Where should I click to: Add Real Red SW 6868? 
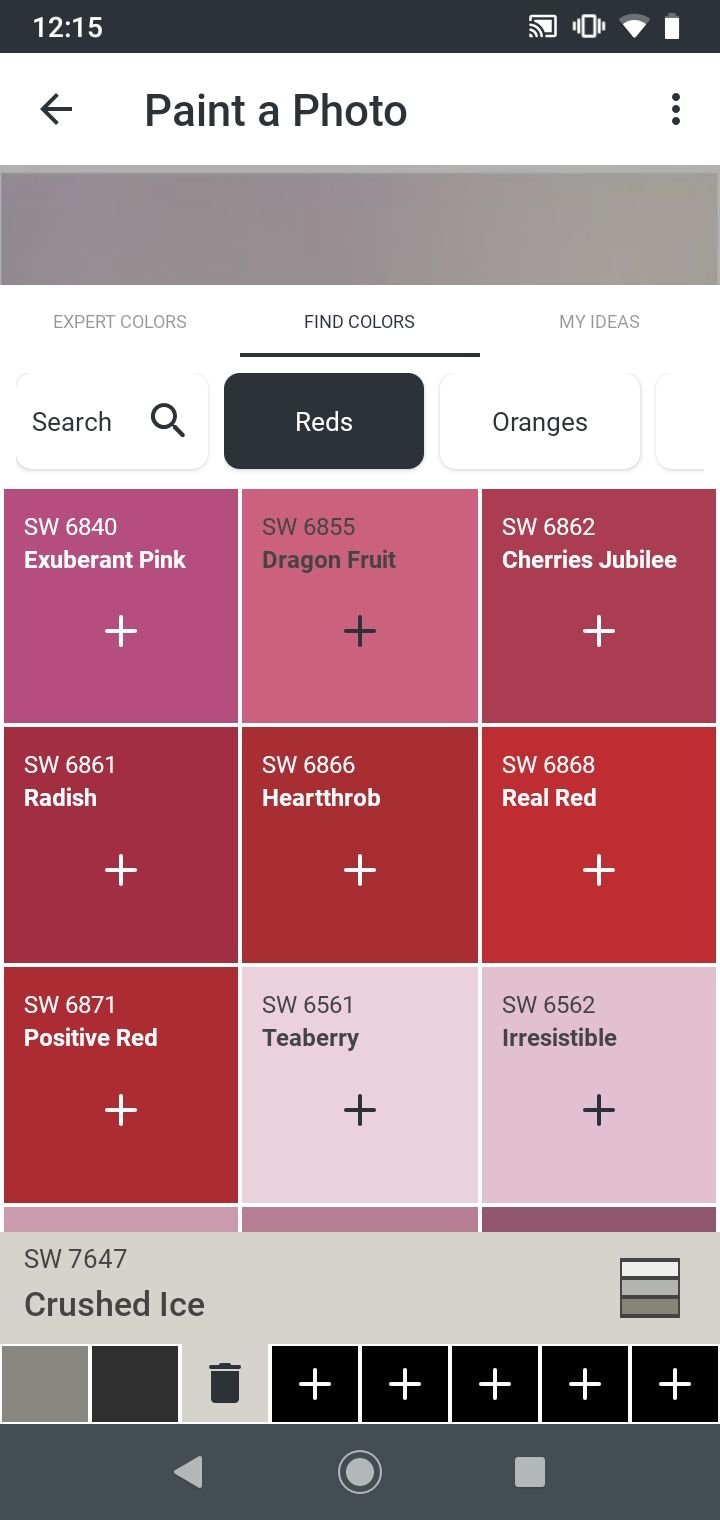coord(599,870)
